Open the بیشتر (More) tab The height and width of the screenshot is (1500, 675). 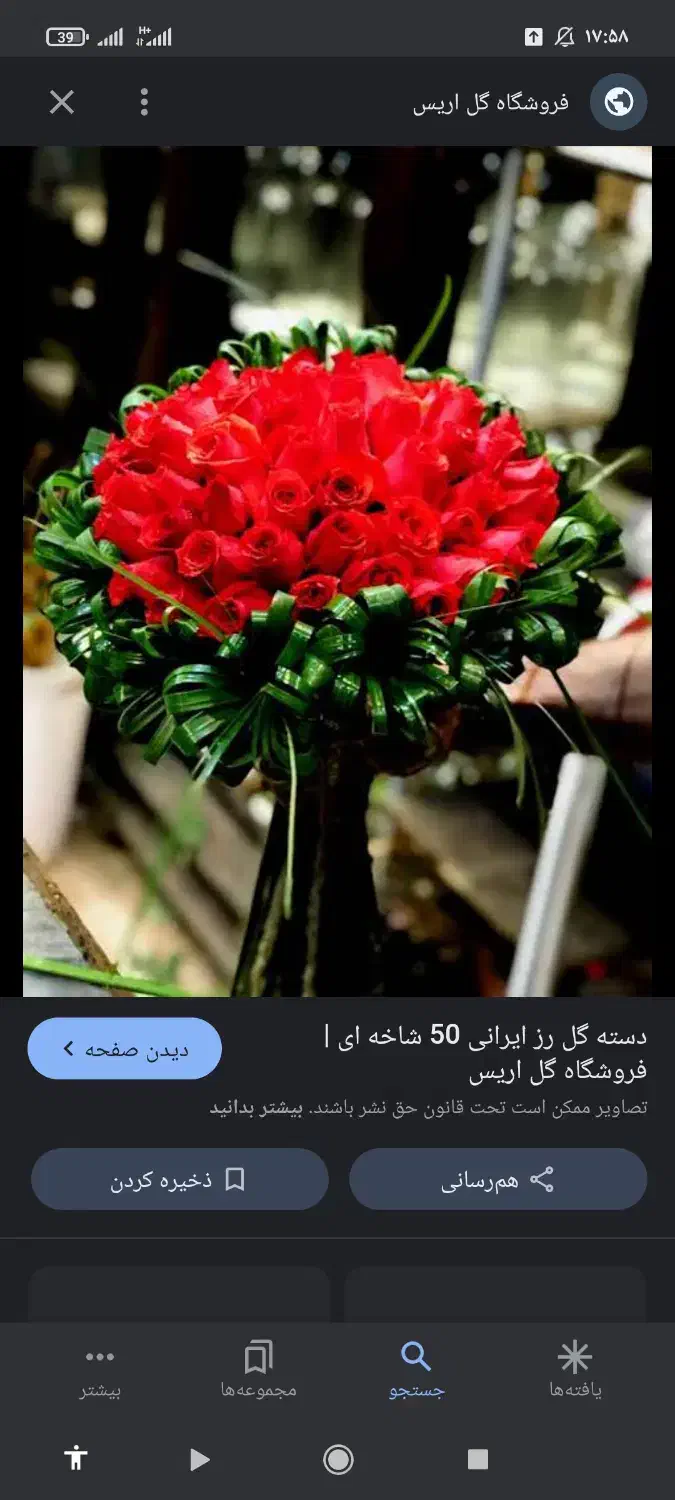point(100,1370)
